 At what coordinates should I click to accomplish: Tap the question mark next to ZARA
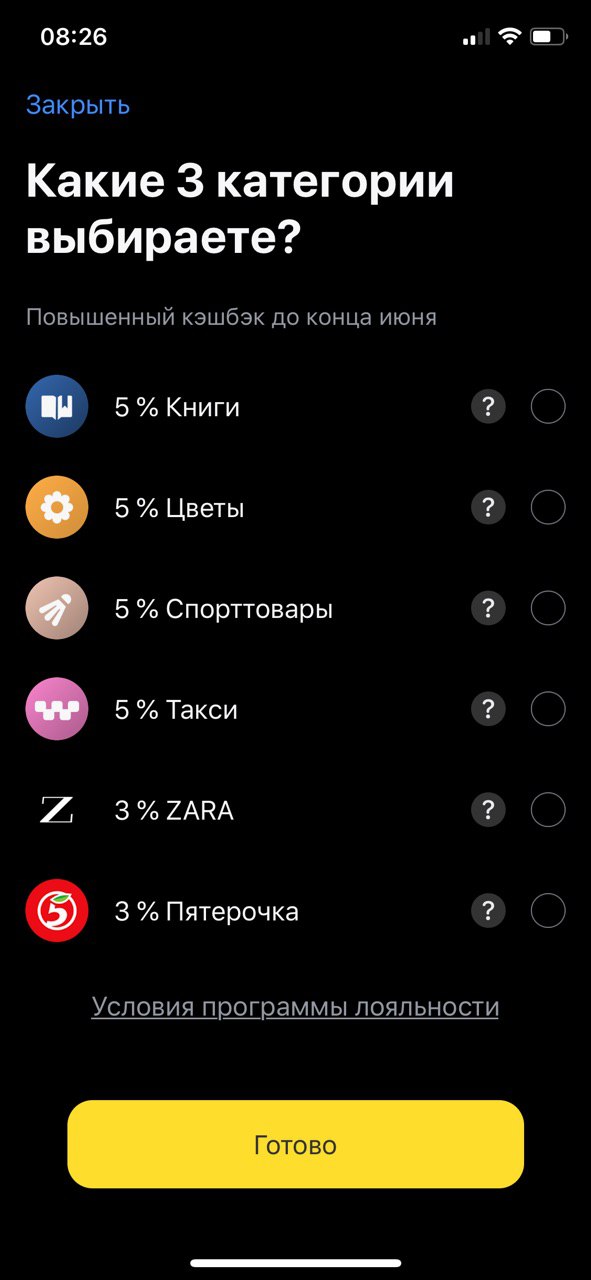tap(488, 809)
